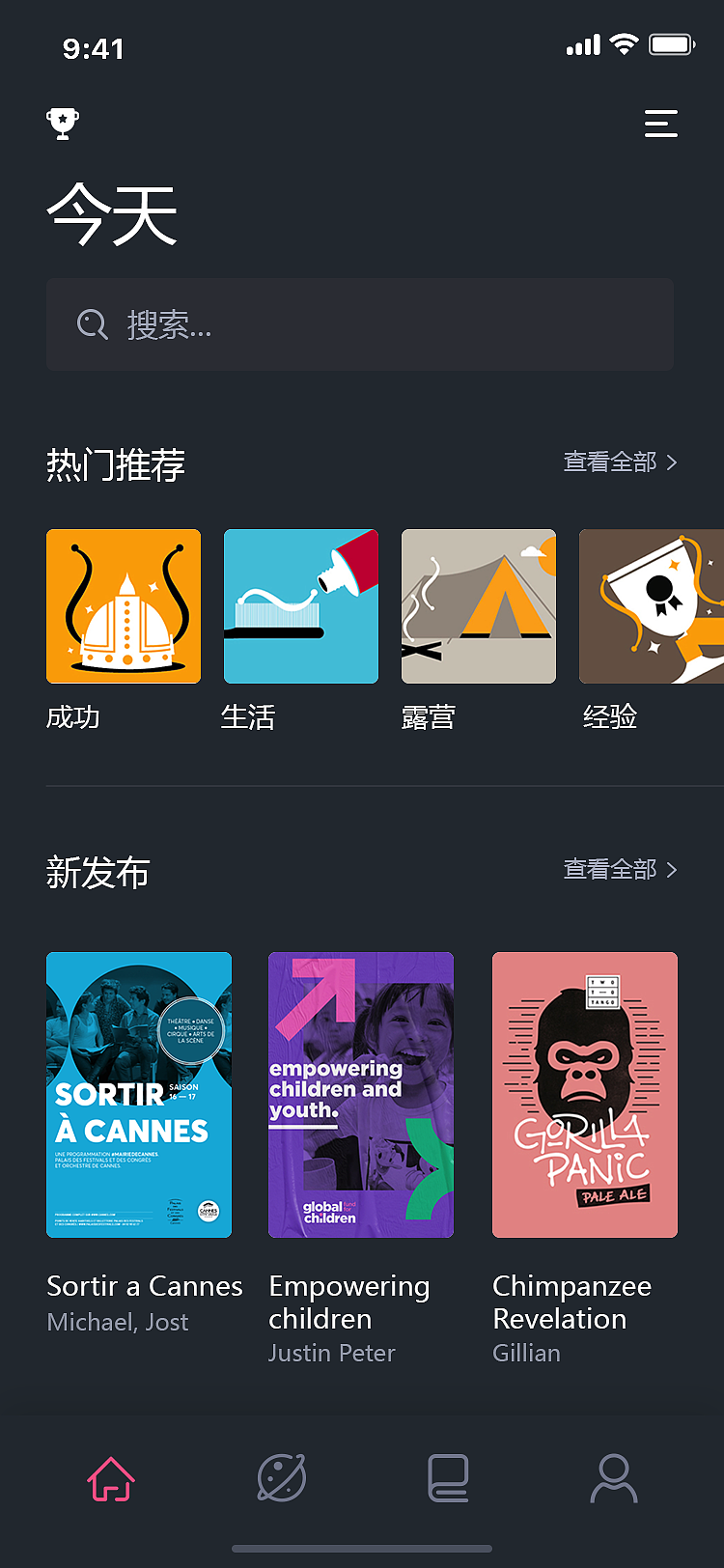The width and height of the screenshot is (724, 1568).
Task: Open the Chimpanzee Revelation book
Action: click(x=585, y=1095)
